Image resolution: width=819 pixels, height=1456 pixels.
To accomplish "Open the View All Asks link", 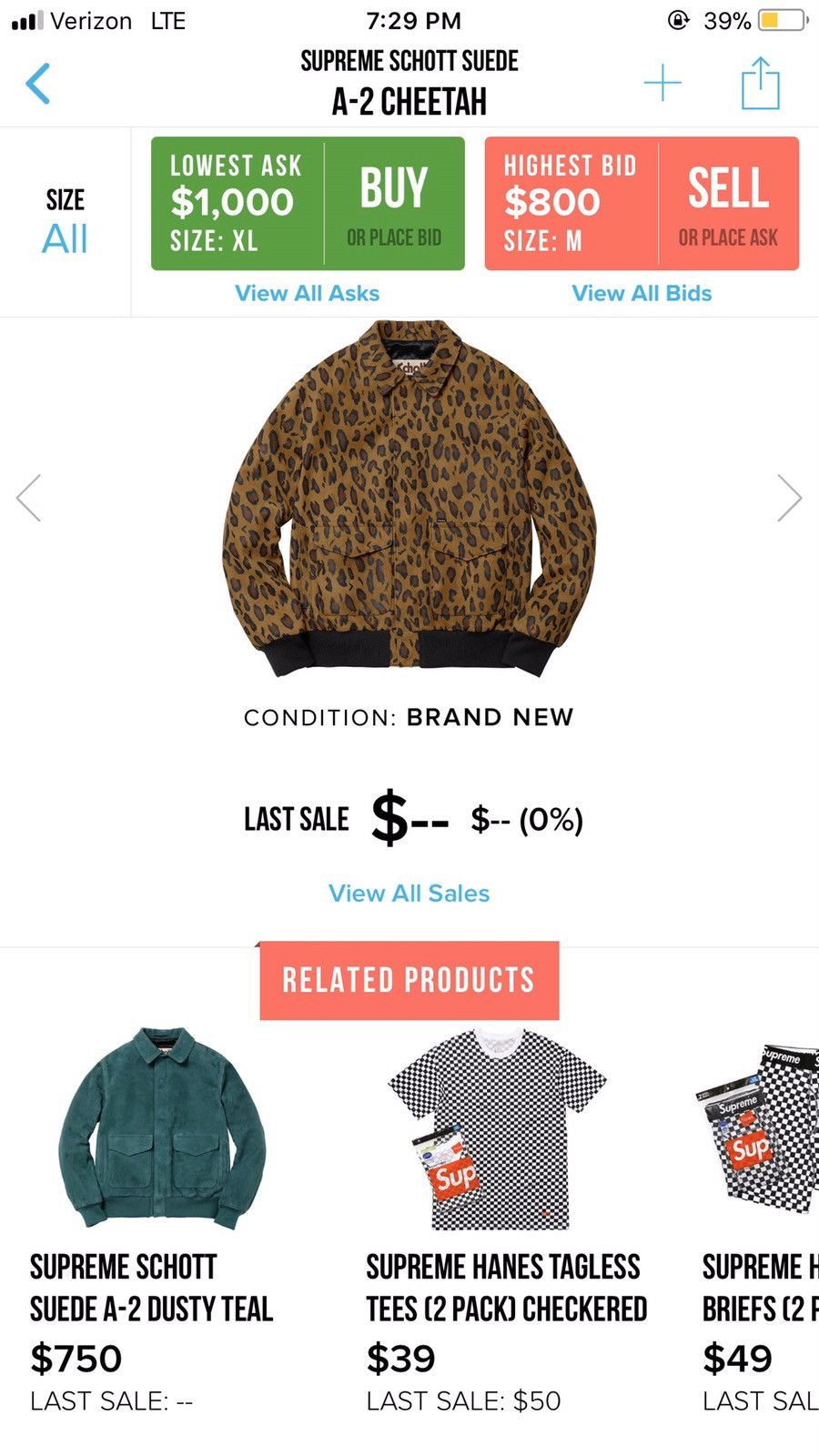I will point(307,293).
